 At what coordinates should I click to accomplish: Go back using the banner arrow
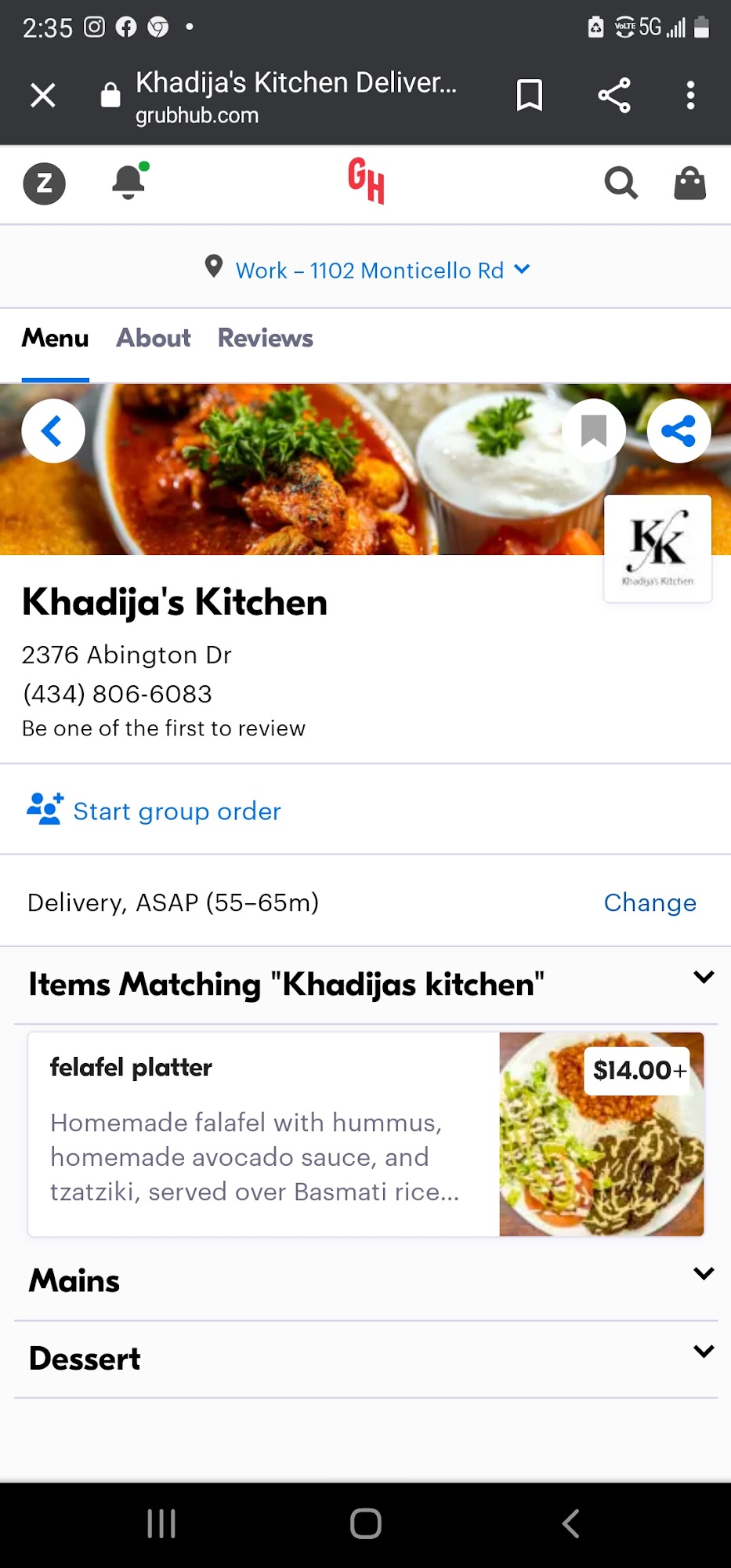[x=53, y=431]
